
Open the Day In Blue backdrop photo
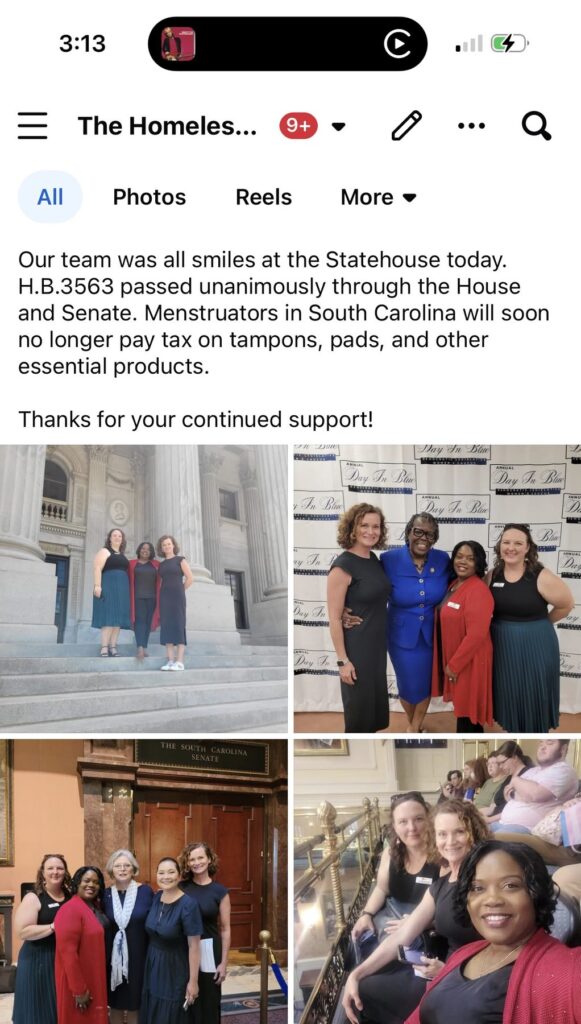pyautogui.click(x=437, y=588)
